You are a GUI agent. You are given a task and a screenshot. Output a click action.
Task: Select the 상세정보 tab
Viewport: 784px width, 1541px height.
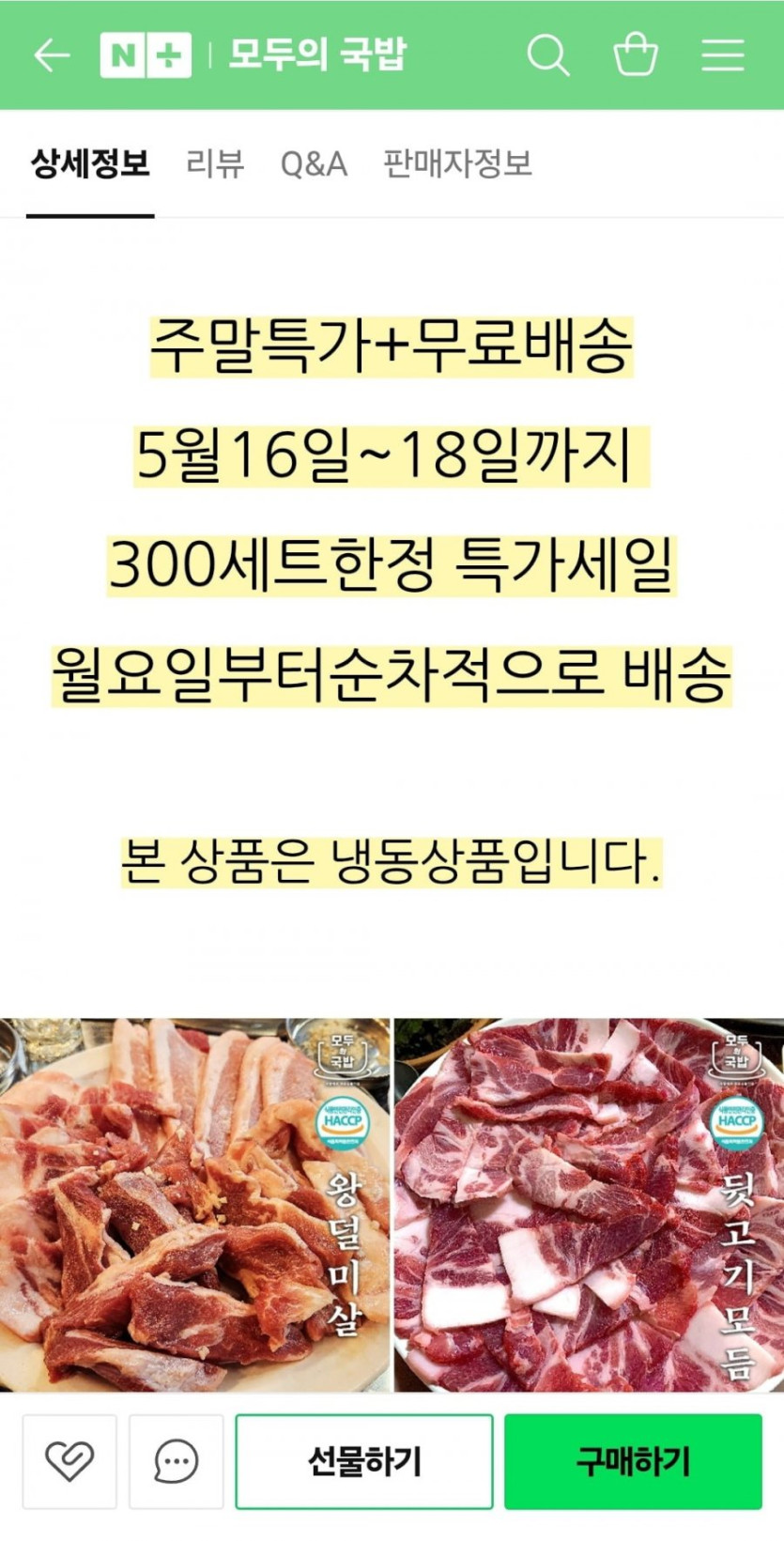coord(90,164)
